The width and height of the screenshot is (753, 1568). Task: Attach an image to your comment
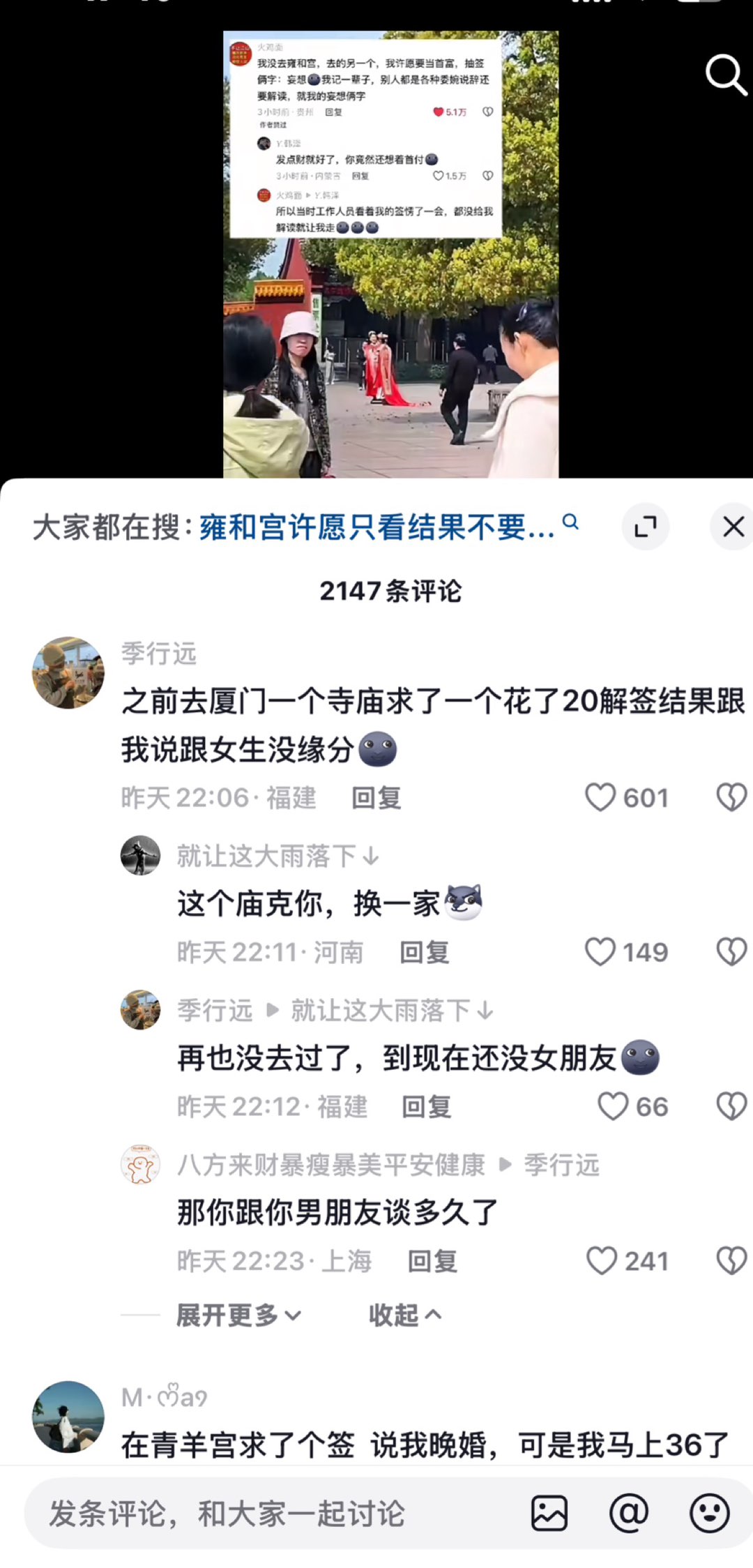[549, 1514]
